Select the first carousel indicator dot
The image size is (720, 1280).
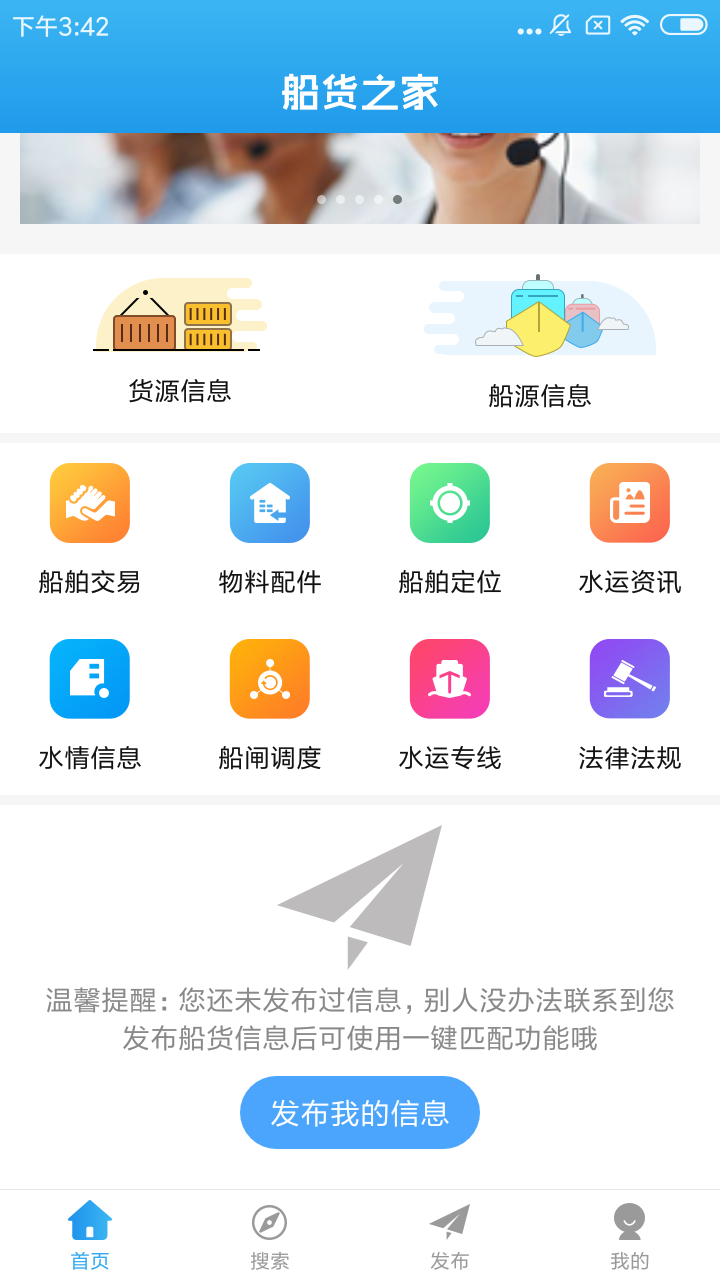pos(322,199)
